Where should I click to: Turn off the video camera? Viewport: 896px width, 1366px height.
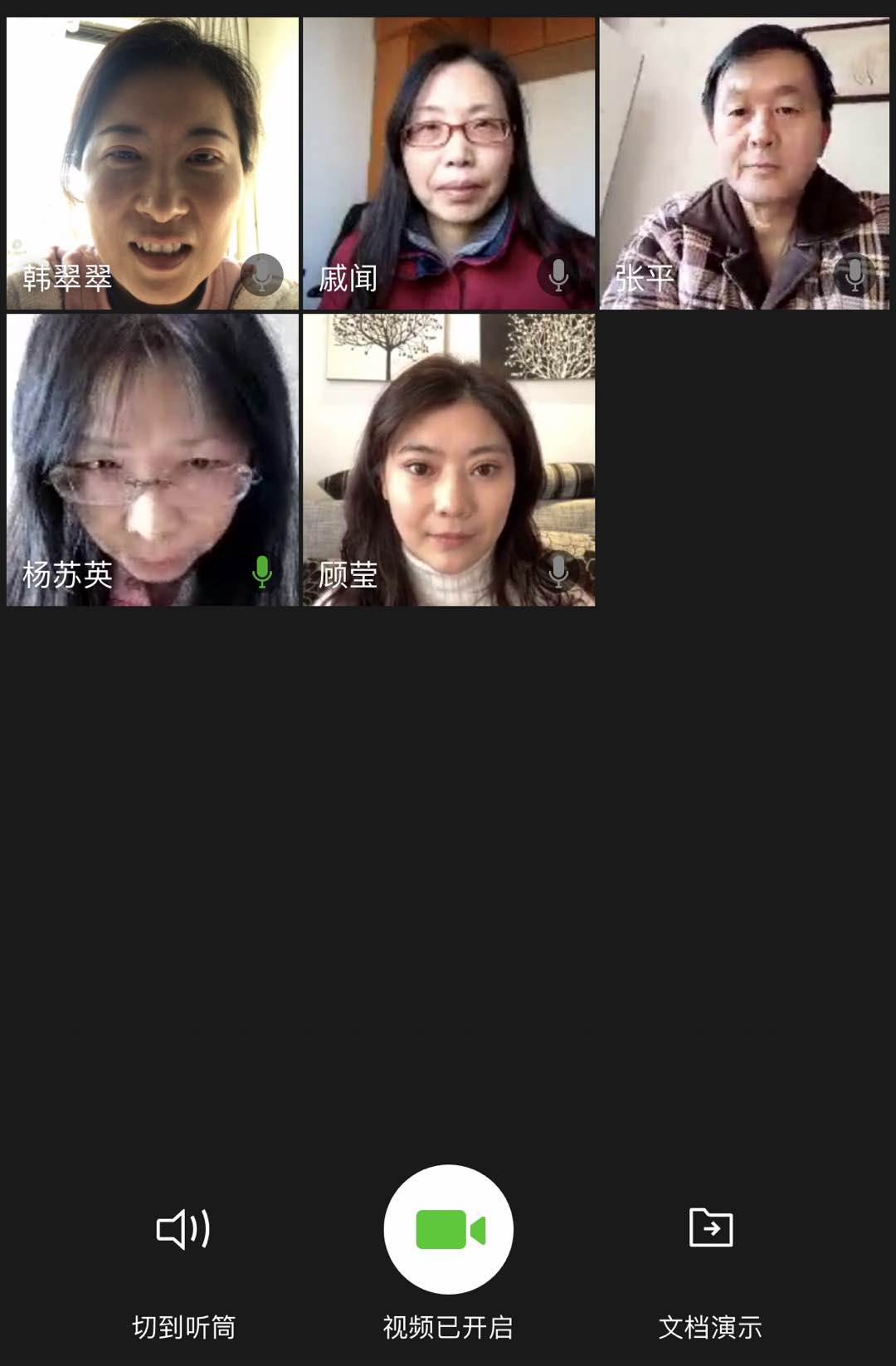click(x=448, y=1229)
